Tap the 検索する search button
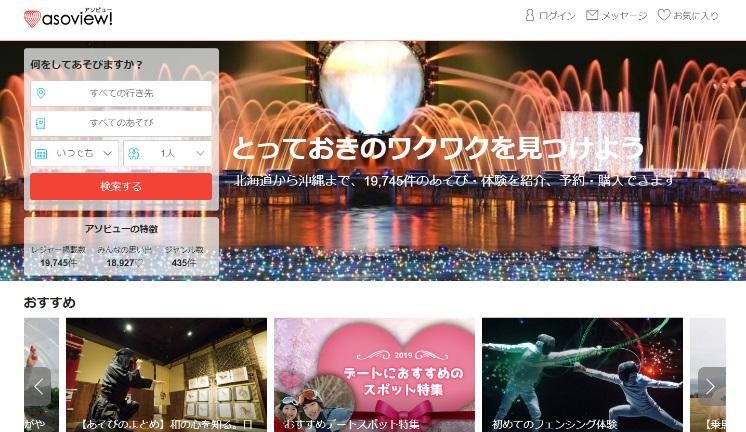This screenshot has height=432, width=746. point(120,186)
